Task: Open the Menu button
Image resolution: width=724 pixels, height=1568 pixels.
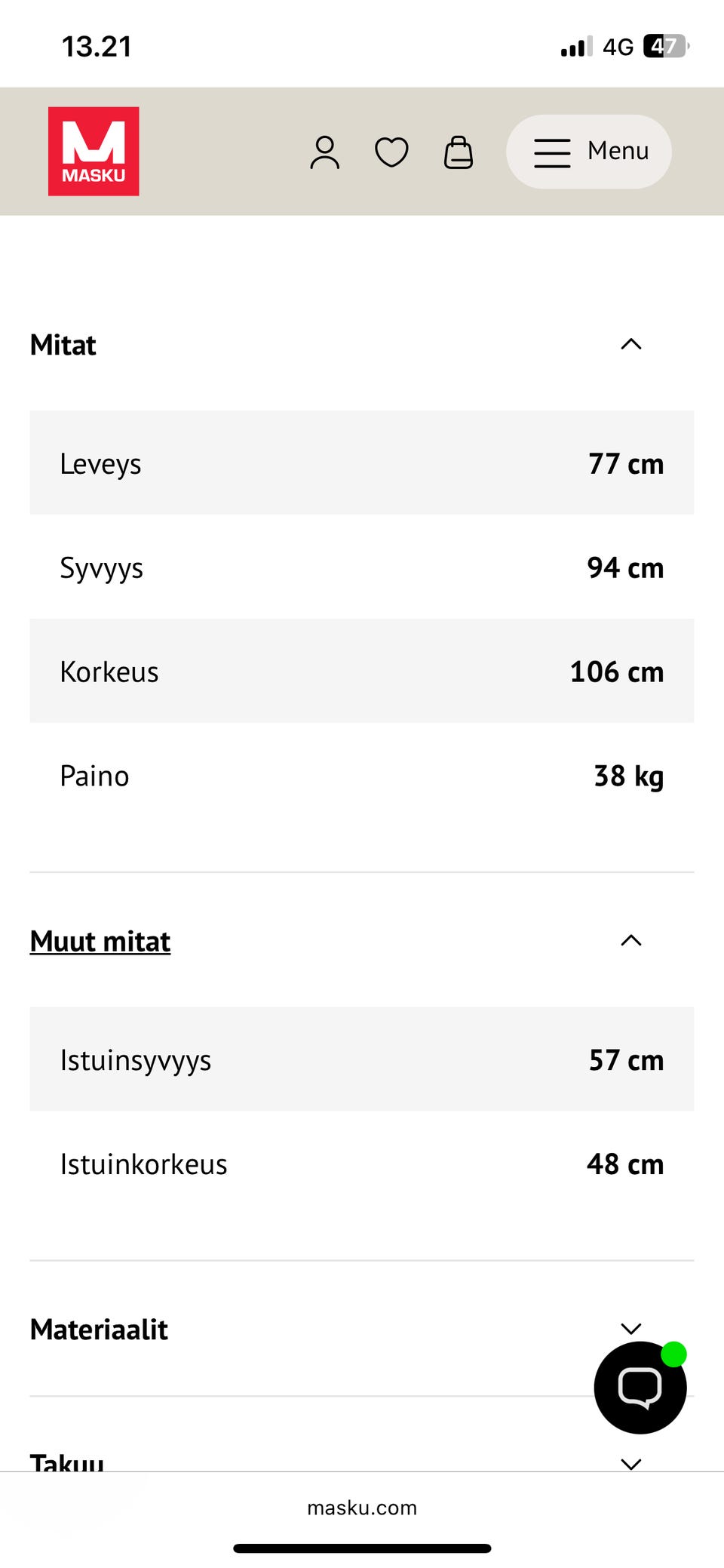Action: click(588, 151)
